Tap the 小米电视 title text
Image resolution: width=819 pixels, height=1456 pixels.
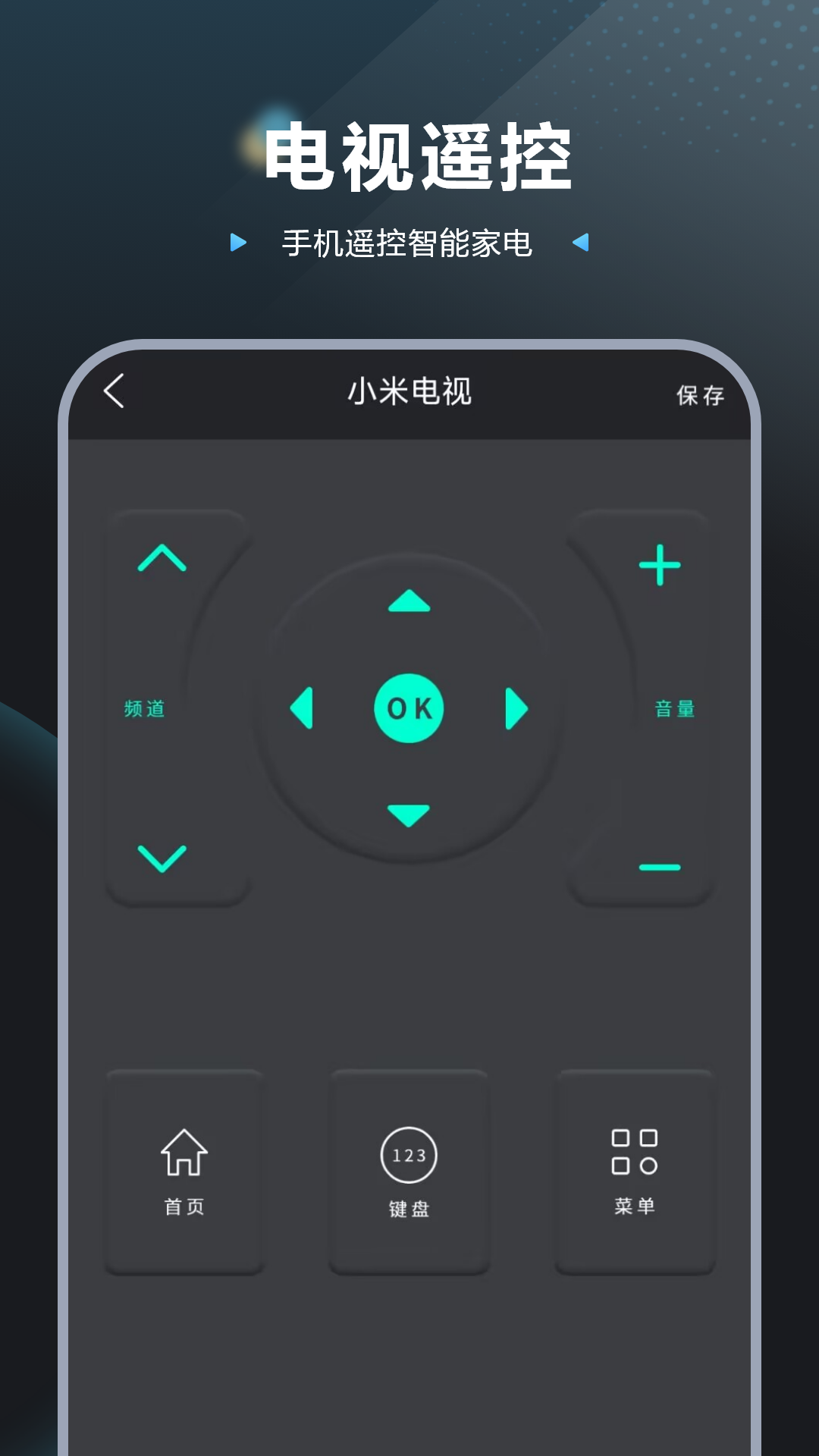click(x=409, y=393)
